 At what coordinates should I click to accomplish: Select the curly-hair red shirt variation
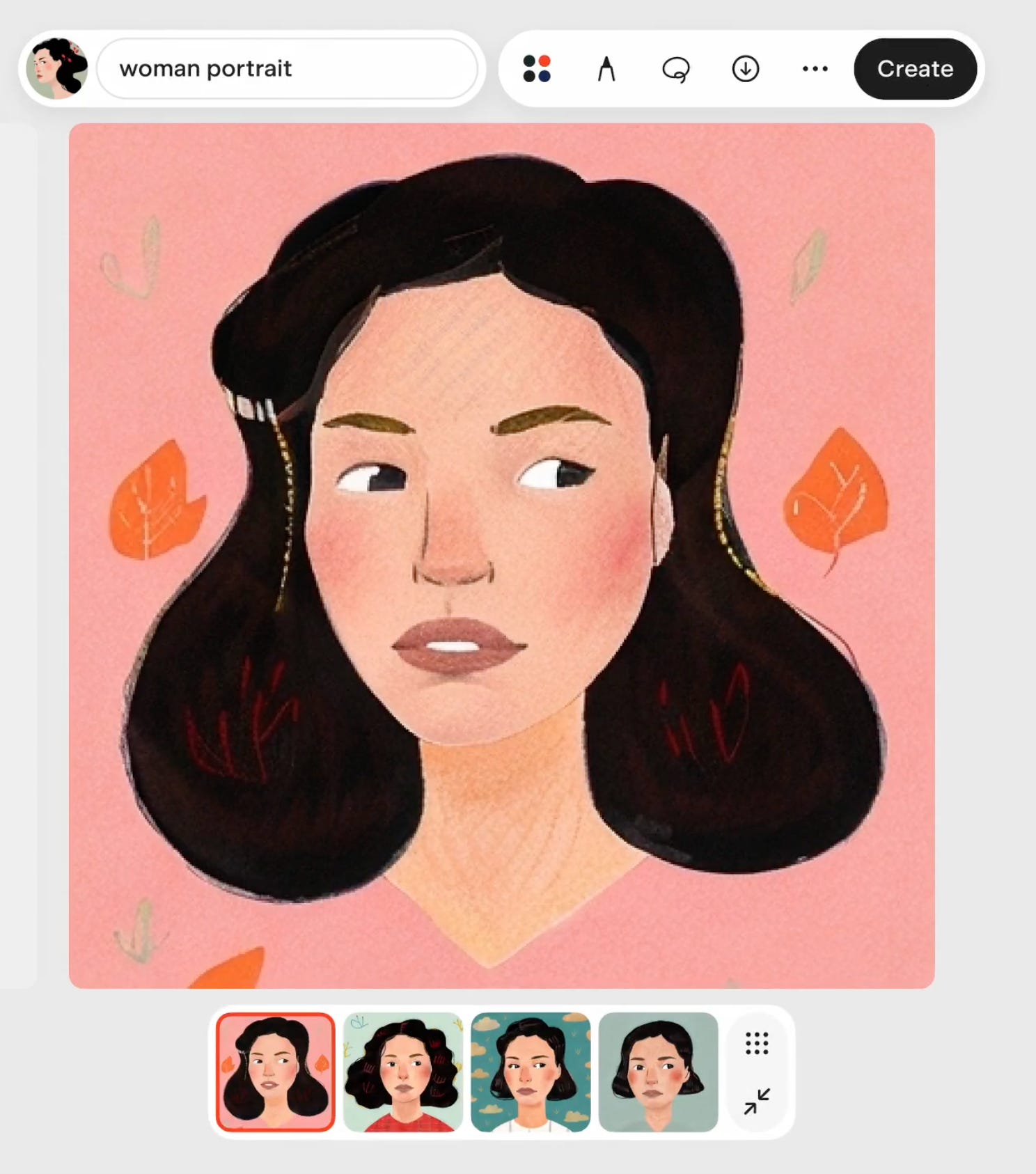[403, 1072]
